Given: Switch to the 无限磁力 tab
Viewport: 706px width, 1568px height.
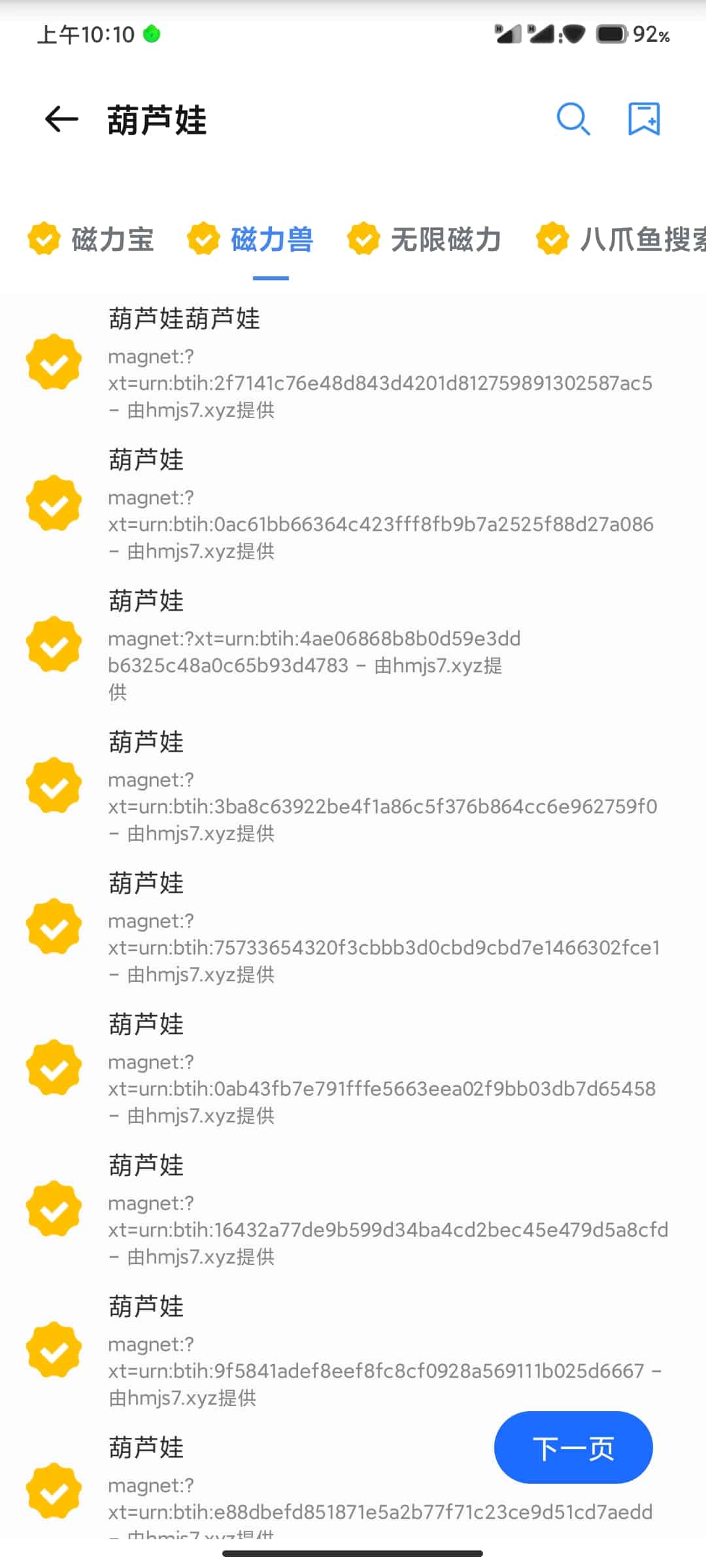Looking at the screenshot, I should pyautogui.click(x=425, y=240).
